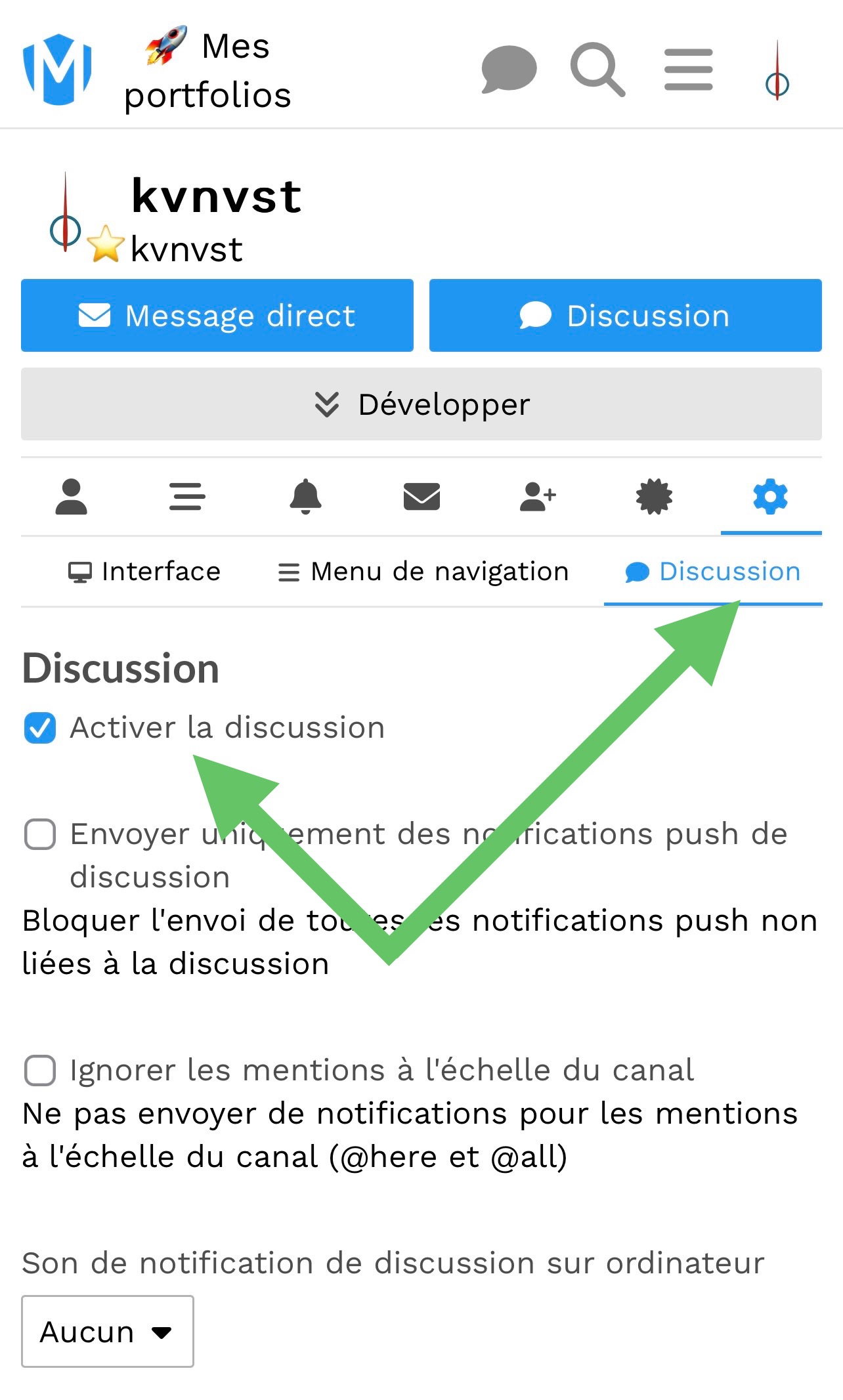Open the badge seal tab
This screenshot has width=843, height=1400.
click(654, 497)
